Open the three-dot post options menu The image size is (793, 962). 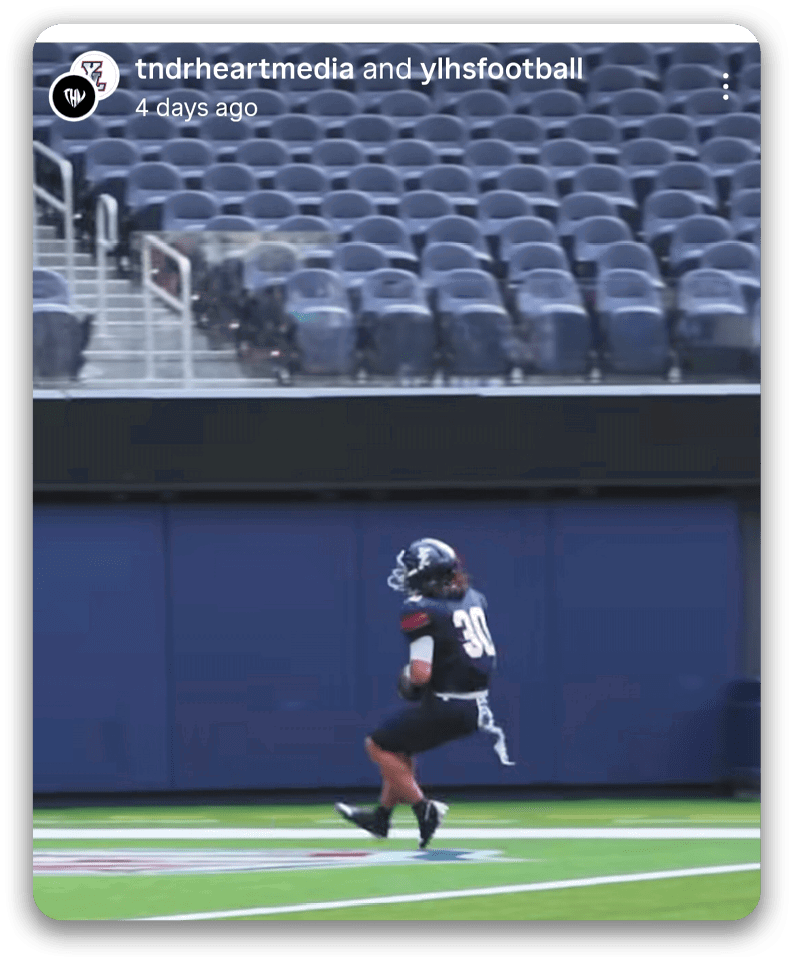pyautogui.click(x=726, y=86)
